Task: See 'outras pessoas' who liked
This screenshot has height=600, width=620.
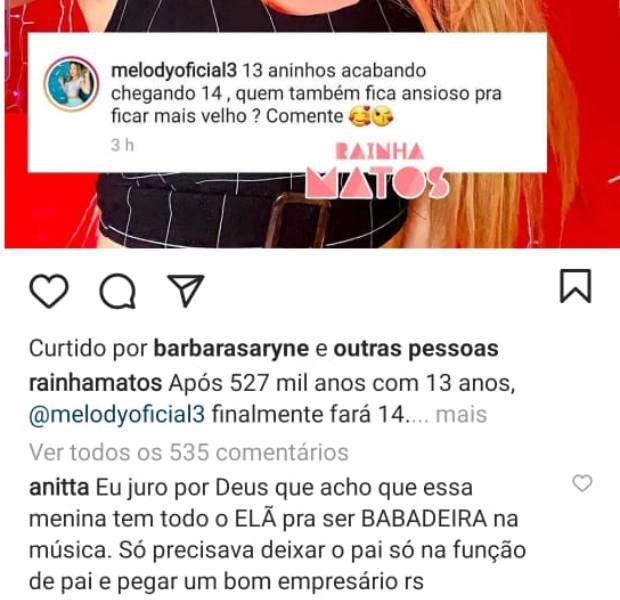Action: (415, 349)
